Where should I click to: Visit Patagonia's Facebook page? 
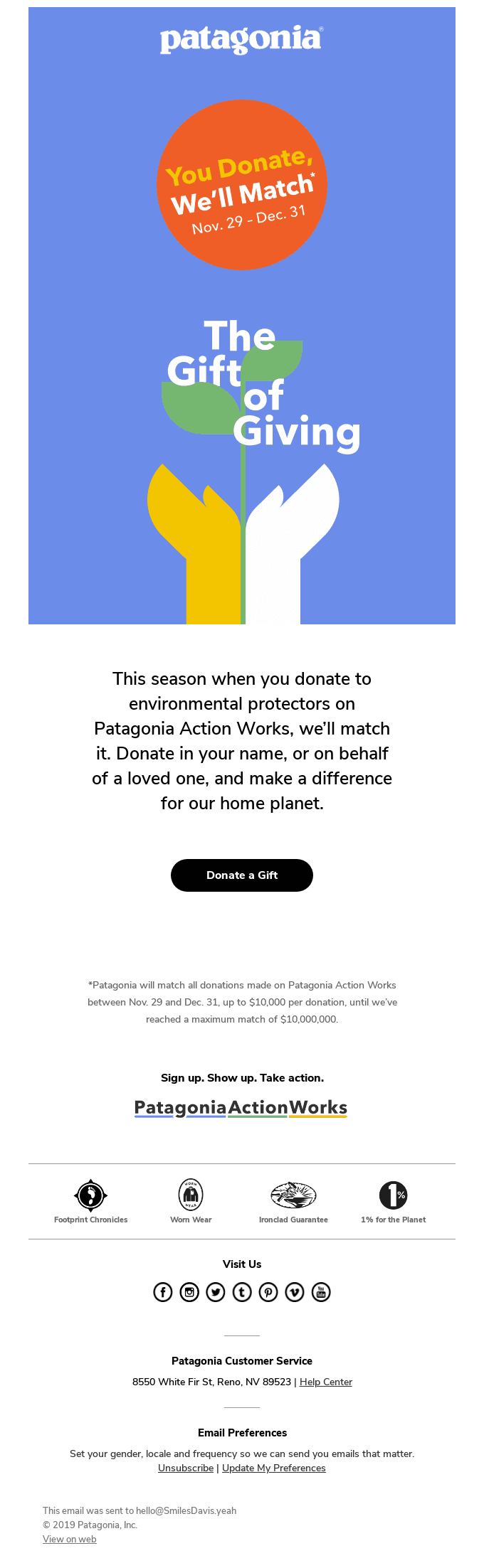[x=163, y=1292]
